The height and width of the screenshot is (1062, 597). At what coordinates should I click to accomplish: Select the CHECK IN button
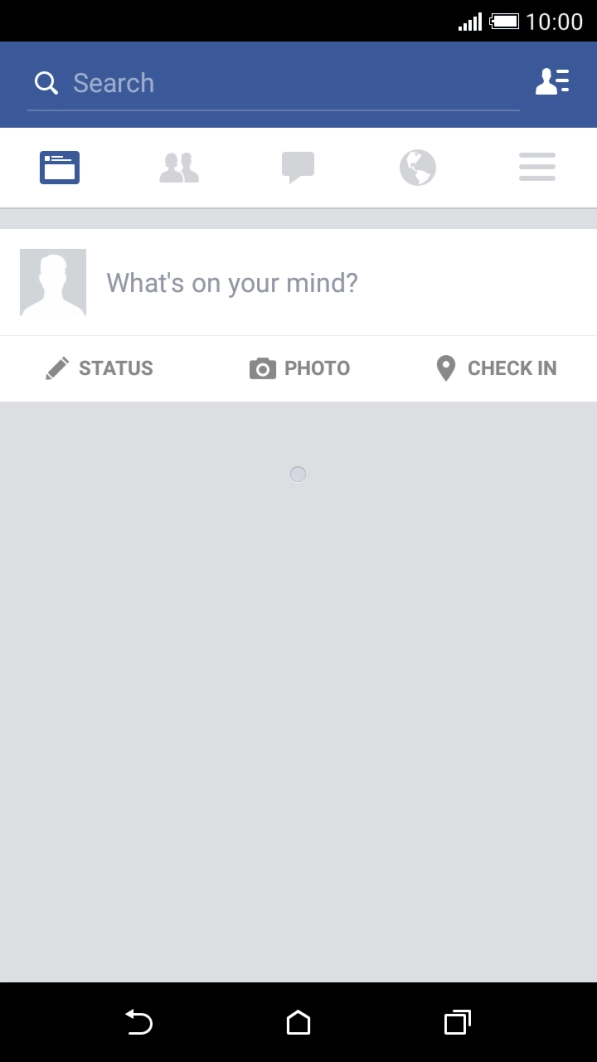496,368
